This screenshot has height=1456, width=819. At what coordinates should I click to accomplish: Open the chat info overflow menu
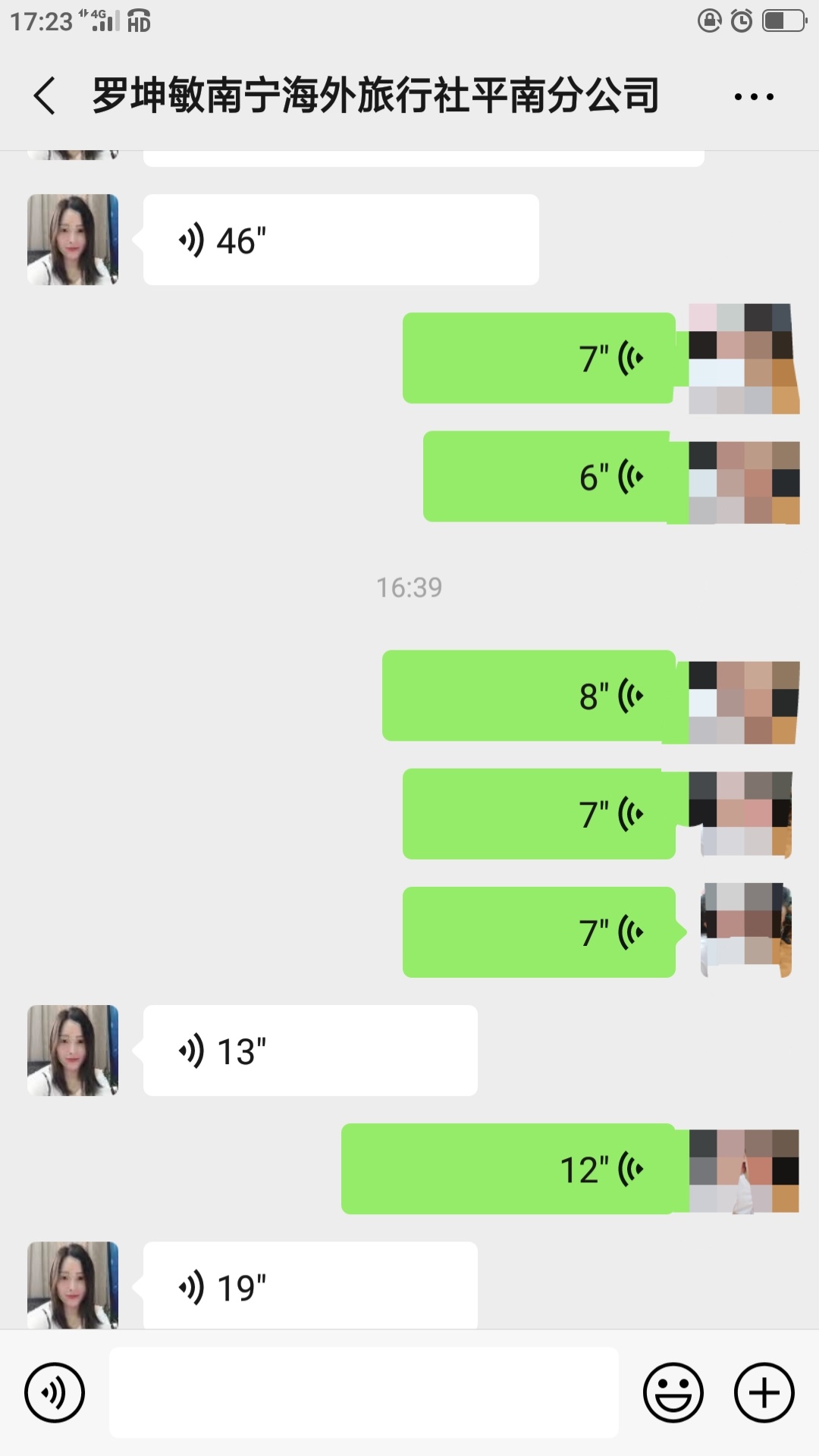(754, 97)
